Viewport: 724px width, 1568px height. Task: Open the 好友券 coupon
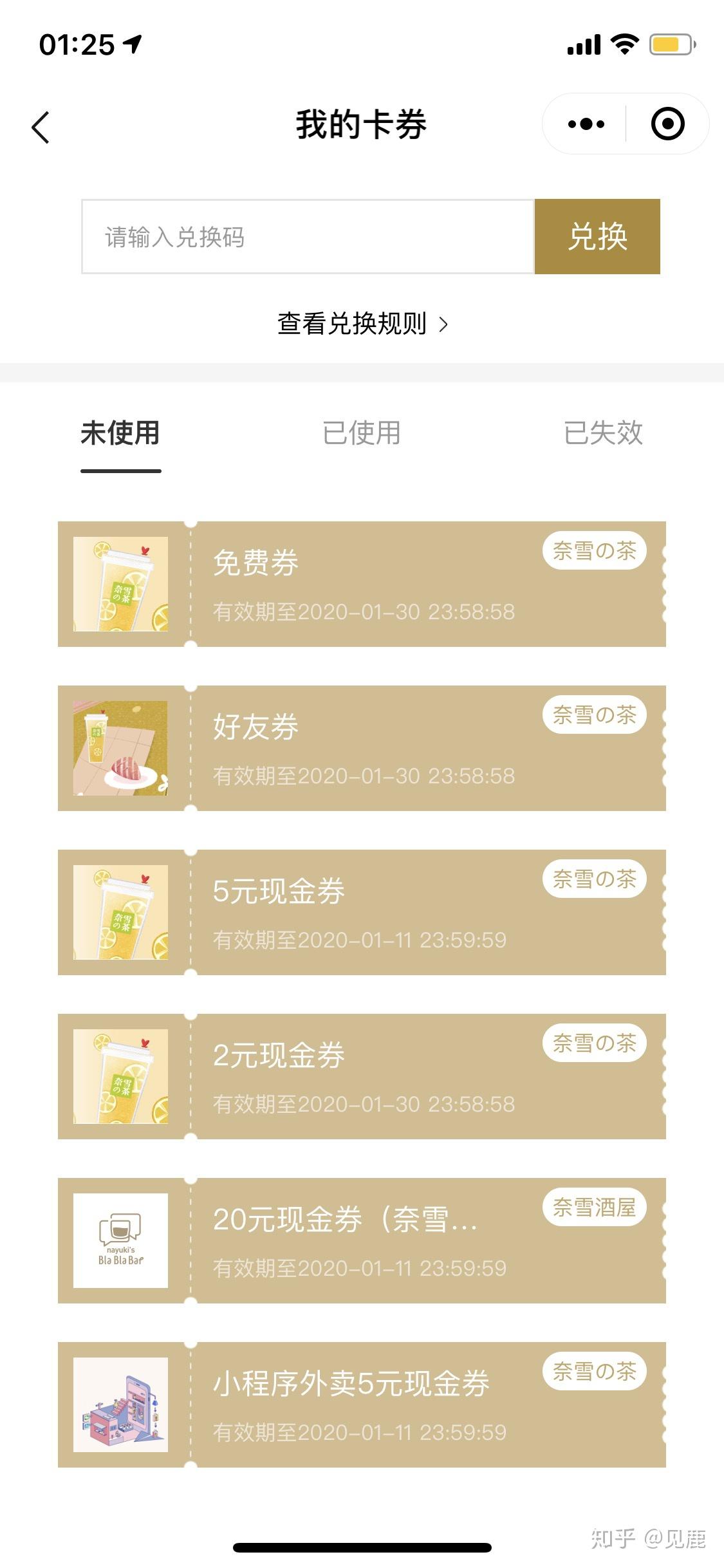(362, 749)
